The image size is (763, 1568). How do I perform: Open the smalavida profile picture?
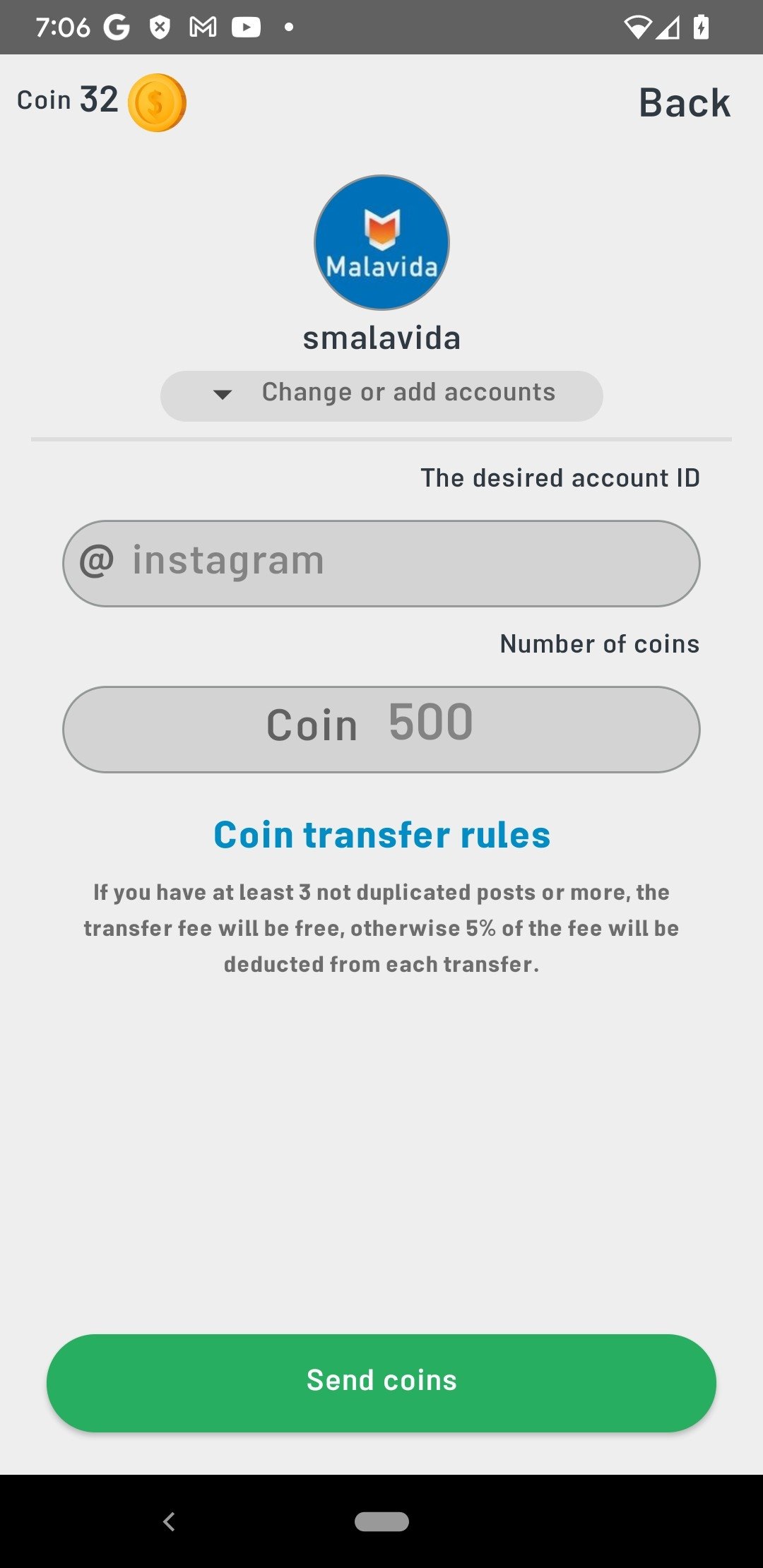click(381, 242)
